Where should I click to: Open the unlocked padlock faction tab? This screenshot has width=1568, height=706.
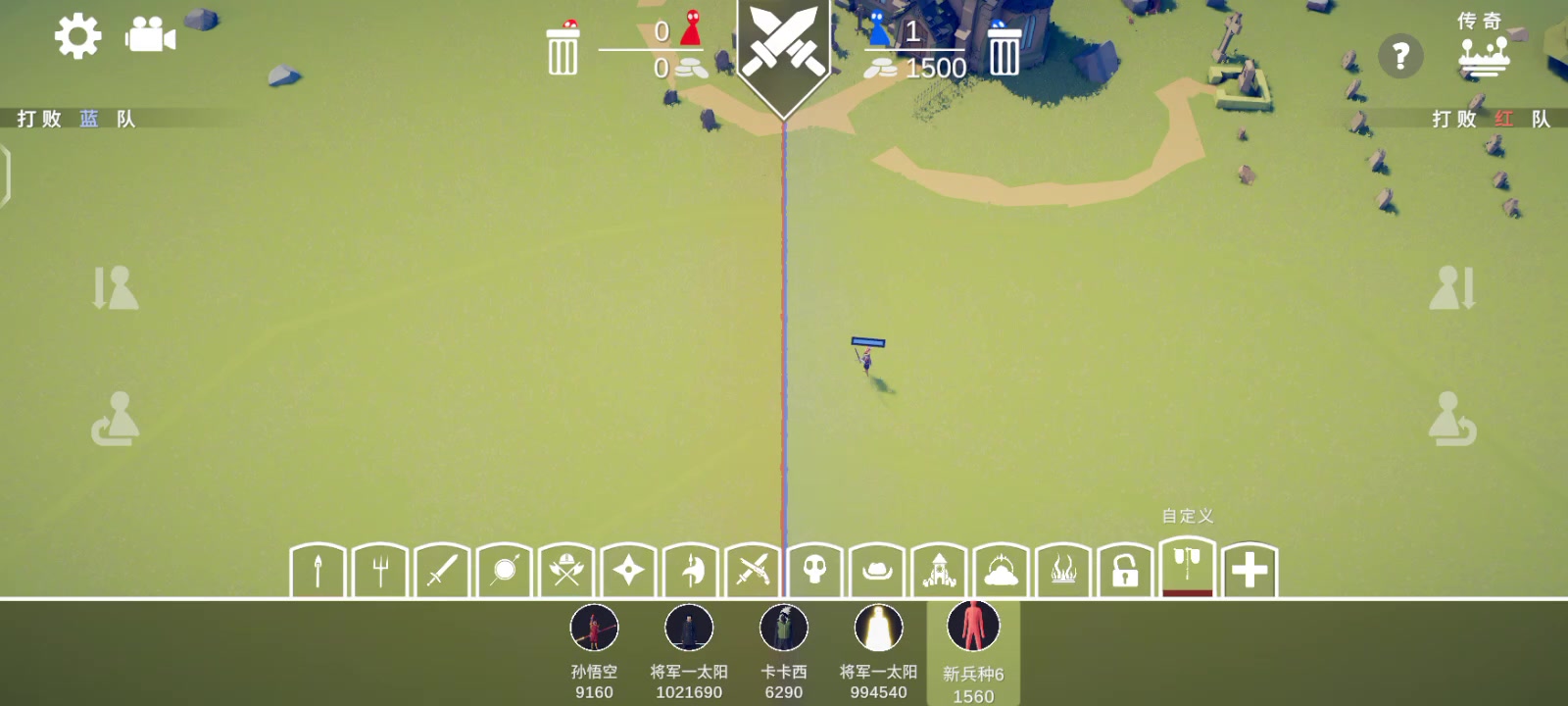(1125, 571)
